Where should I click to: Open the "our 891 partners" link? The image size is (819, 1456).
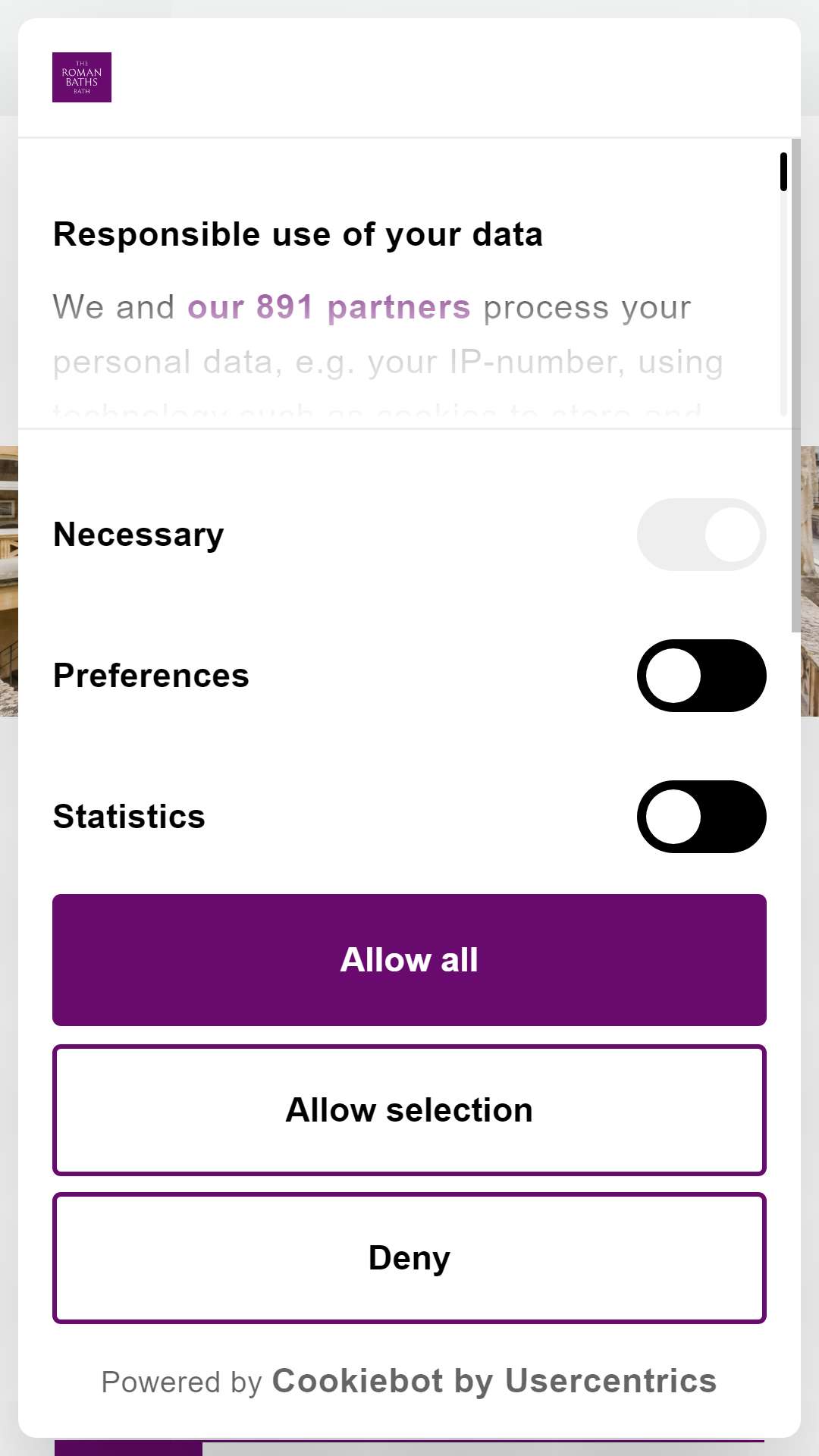point(328,308)
